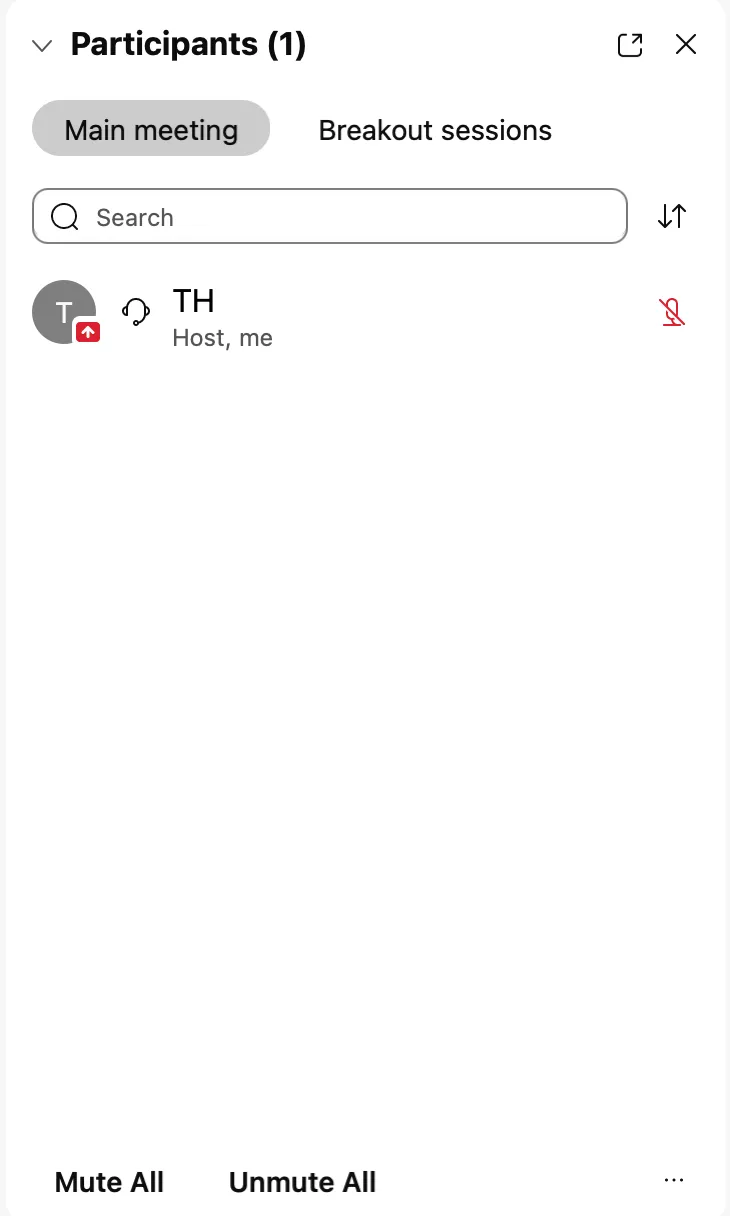Screen dimensions: 730x1216
Task: Open the sort participants options
Action: click(672, 216)
